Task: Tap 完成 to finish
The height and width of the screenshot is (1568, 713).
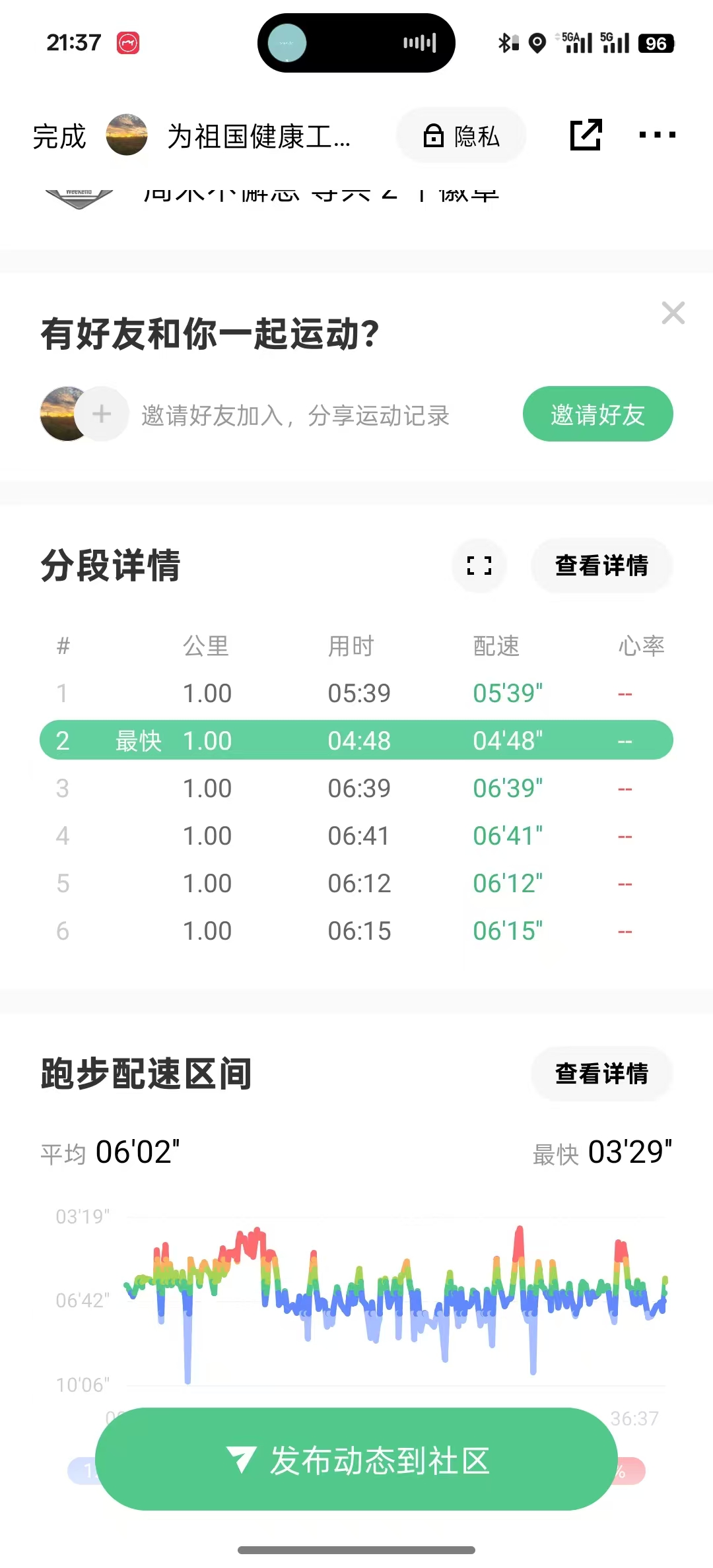Action: point(59,136)
